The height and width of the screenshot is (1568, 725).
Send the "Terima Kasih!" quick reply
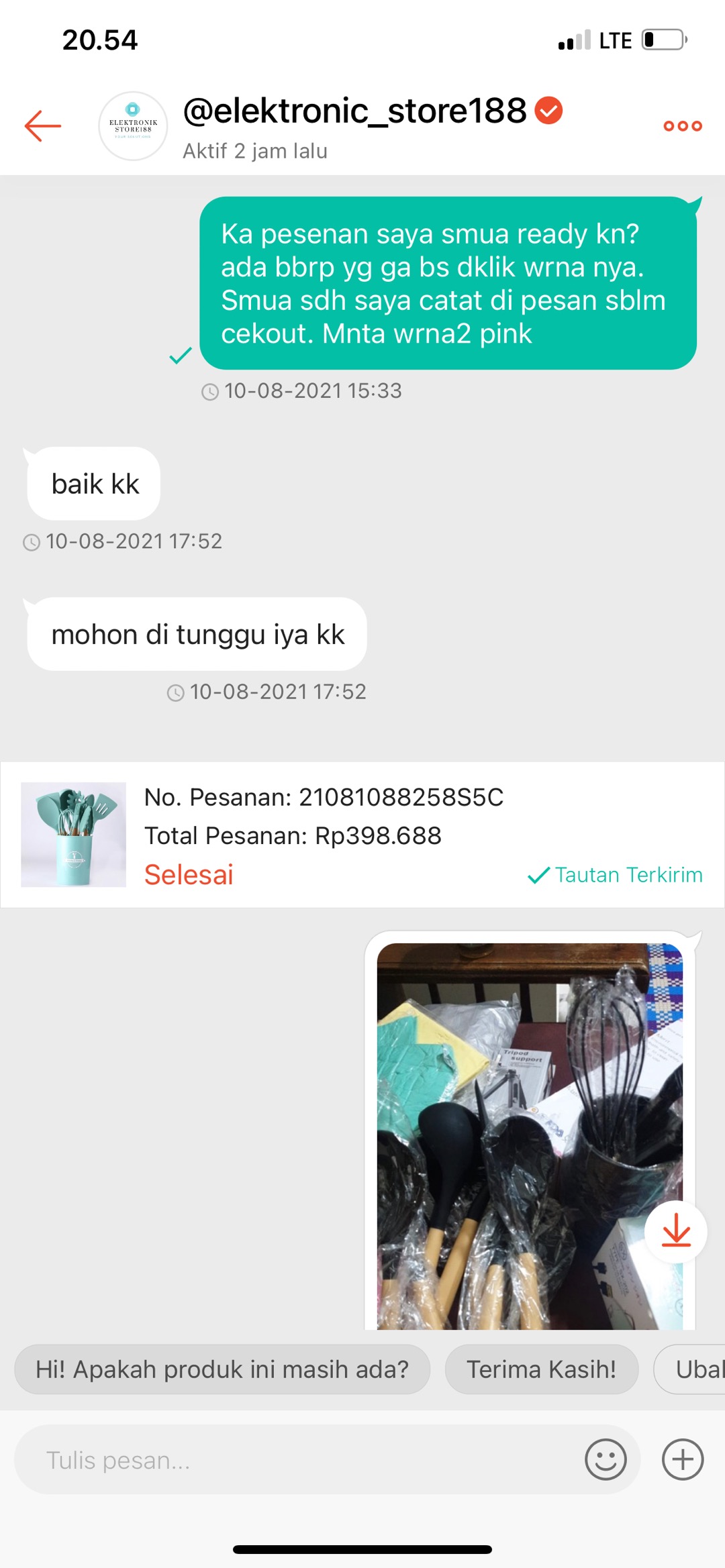click(541, 1369)
